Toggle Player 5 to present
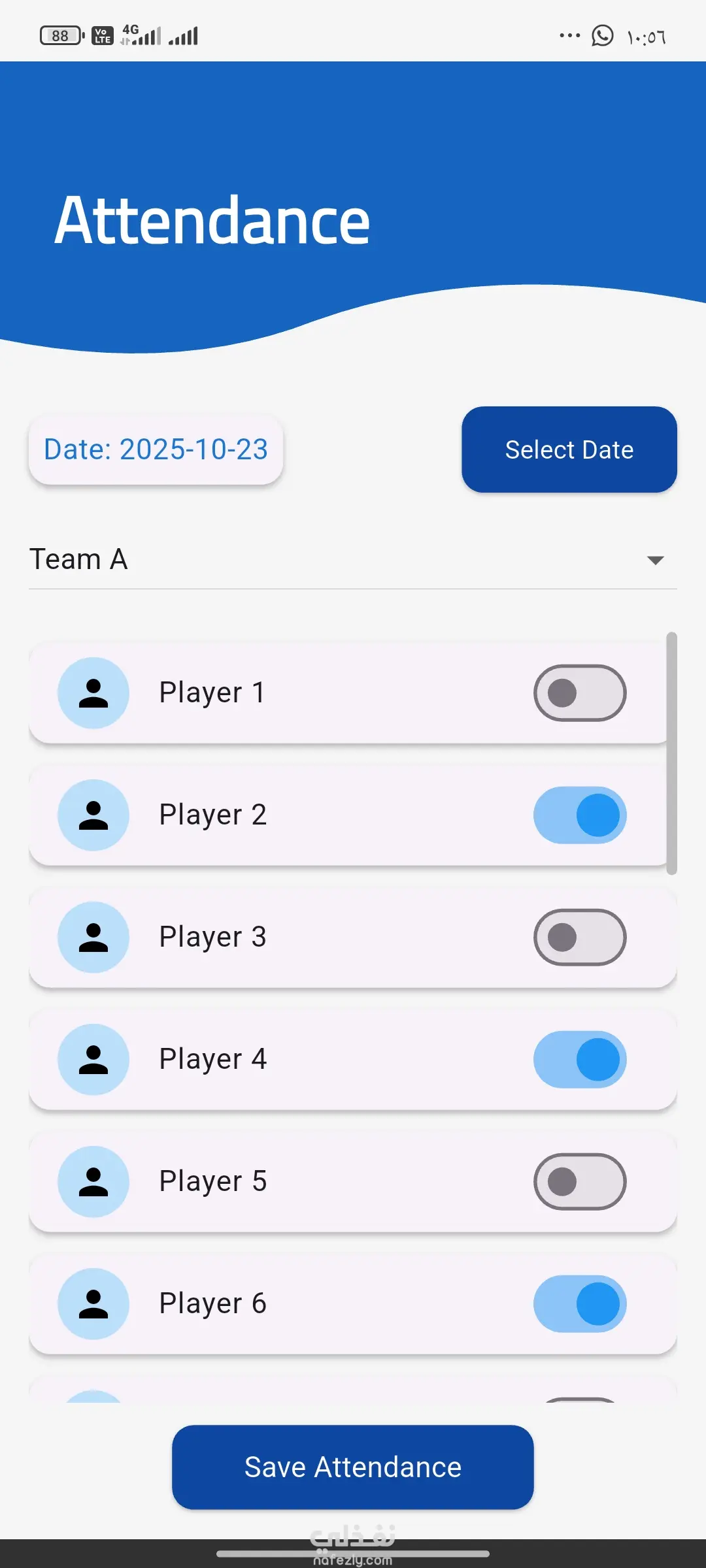This screenshot has width=706, height=1568. click(580, 1182)
